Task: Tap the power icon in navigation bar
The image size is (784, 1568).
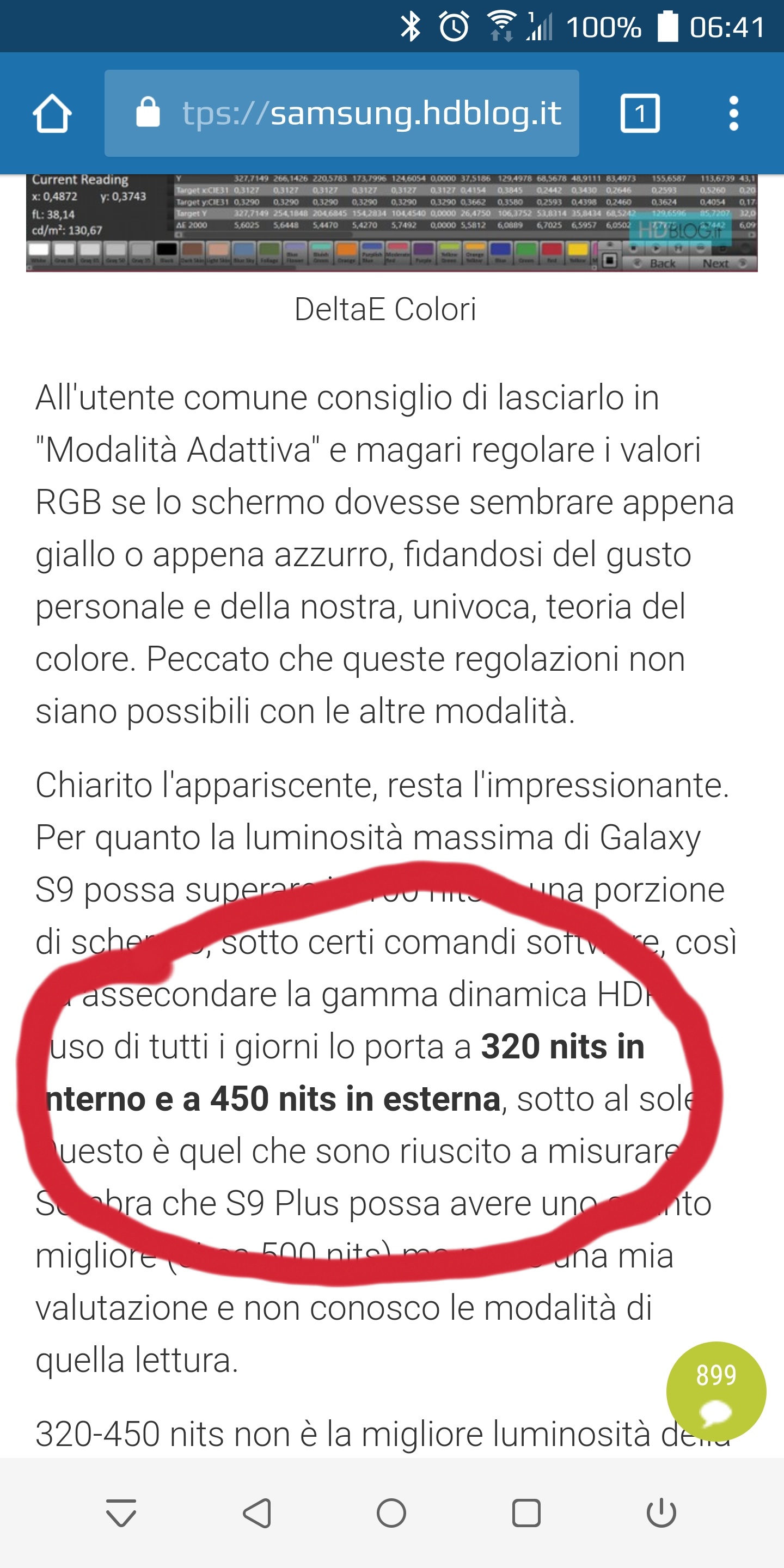Action: point(661,1513)
